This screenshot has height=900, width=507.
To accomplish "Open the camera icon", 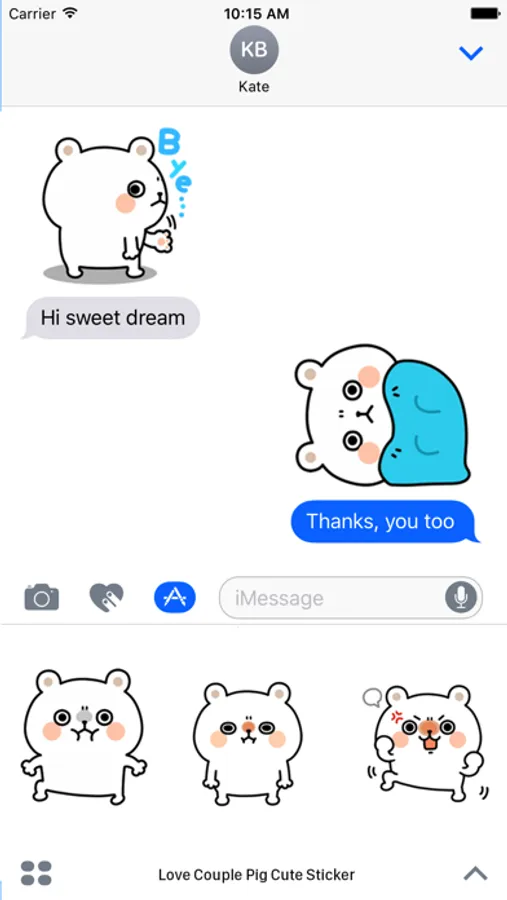I will [x=41, y=598].
